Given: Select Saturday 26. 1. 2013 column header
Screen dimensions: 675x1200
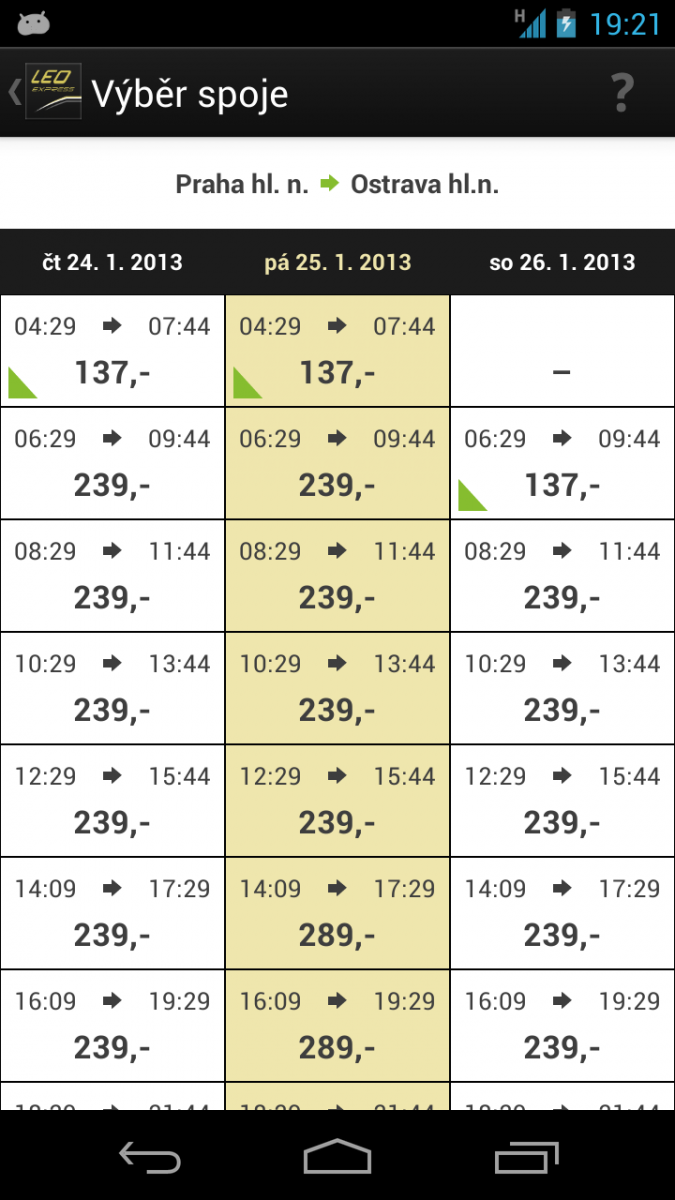Looking at the screenshot, I should 562,262.
